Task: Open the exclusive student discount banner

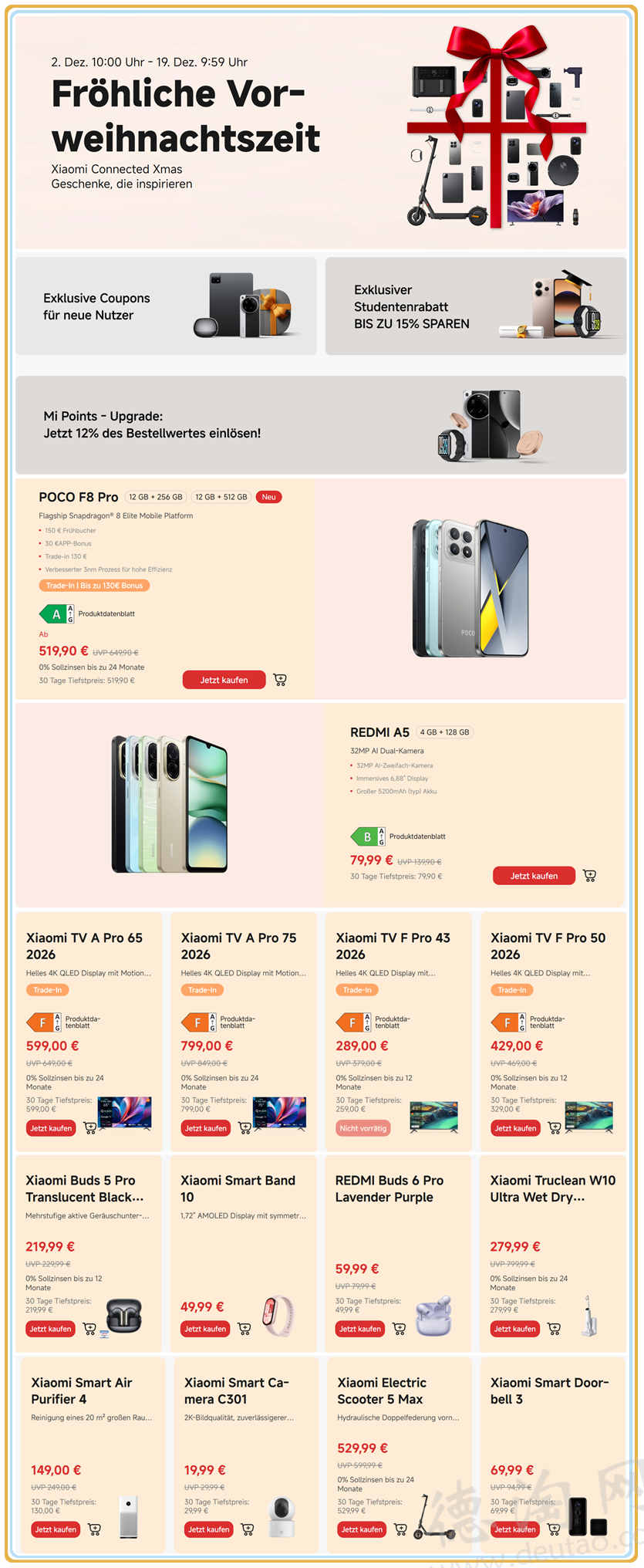Action: coord(475,306)
